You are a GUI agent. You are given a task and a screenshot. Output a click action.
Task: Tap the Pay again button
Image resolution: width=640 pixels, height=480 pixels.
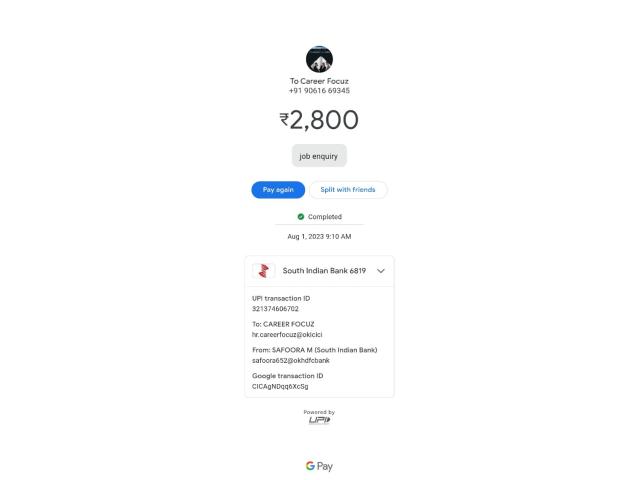(x=277, y=190)
